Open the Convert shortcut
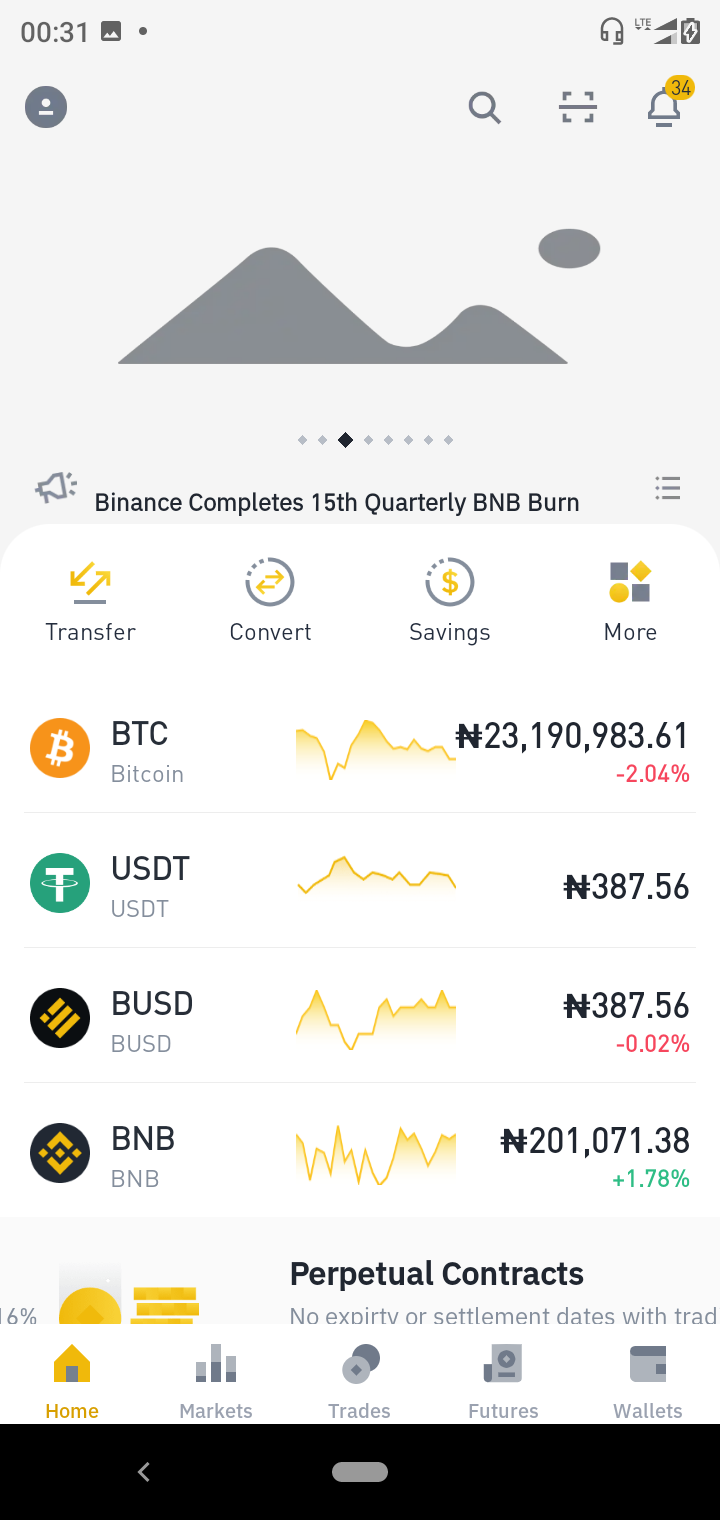Viewport: 720px width, 1520px height. point(270,602)
